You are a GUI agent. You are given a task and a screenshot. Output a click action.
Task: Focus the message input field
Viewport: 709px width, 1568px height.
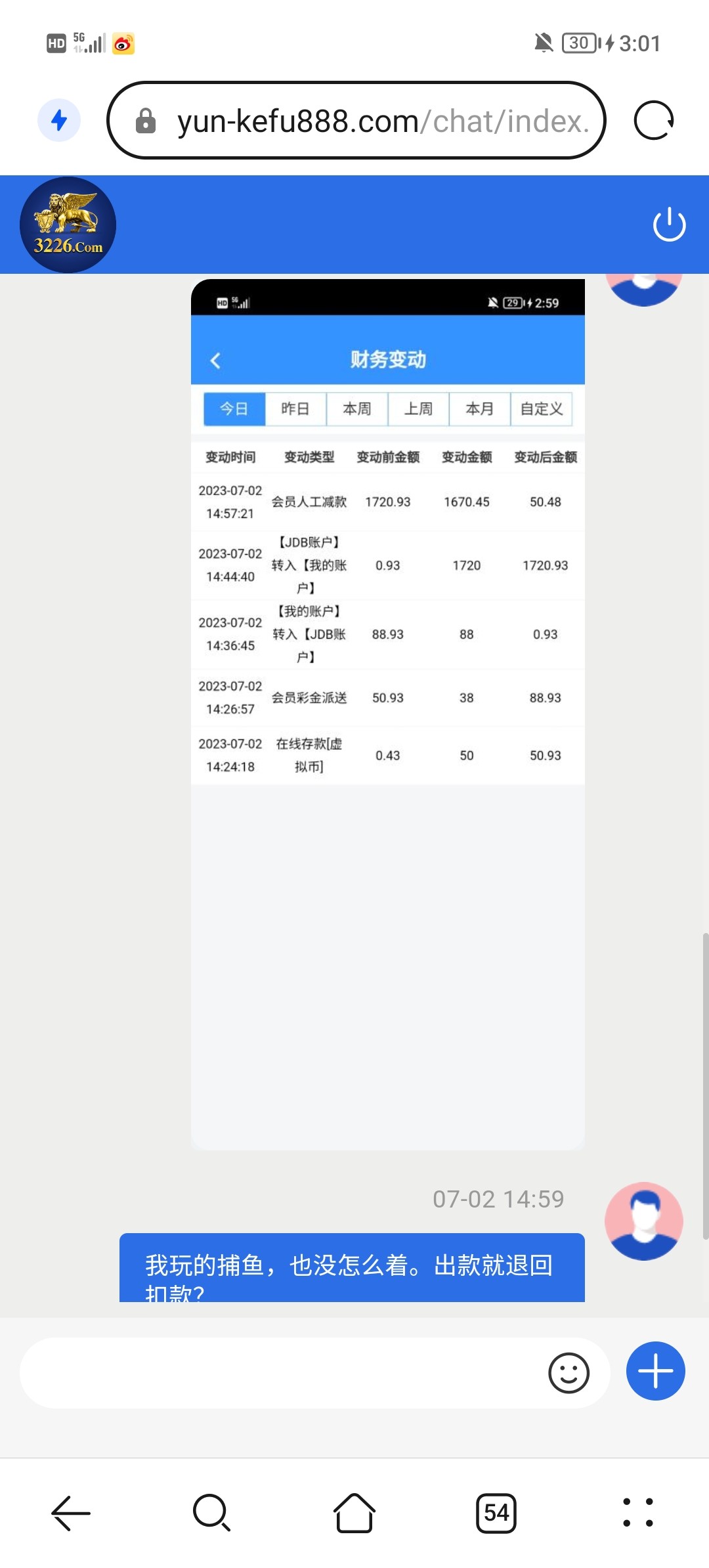click(x=276, y=1372)
